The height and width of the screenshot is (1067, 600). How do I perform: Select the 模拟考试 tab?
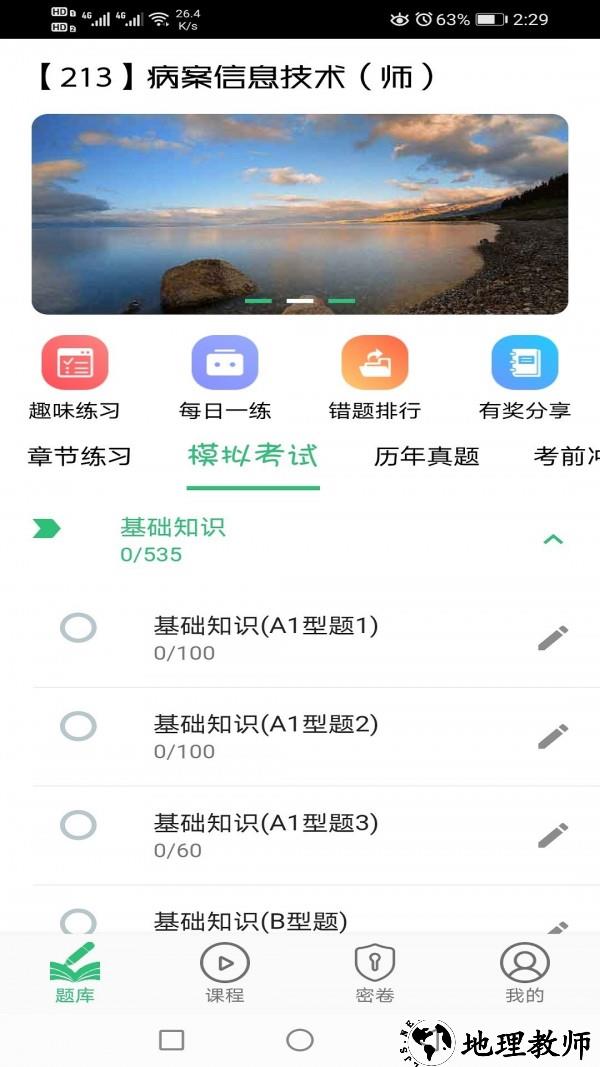(253, 457)
